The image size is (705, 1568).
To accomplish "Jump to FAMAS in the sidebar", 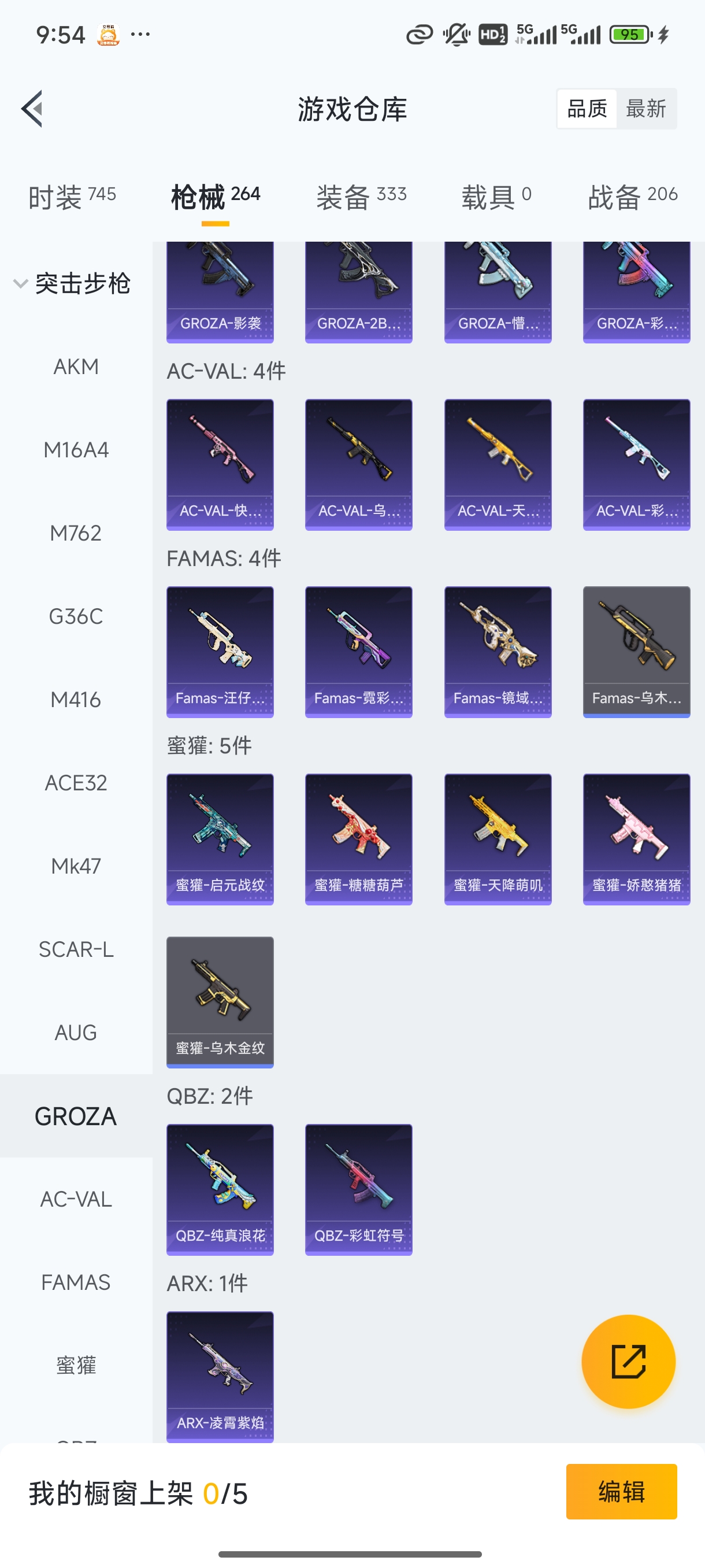I will [x=76, y=1282].
